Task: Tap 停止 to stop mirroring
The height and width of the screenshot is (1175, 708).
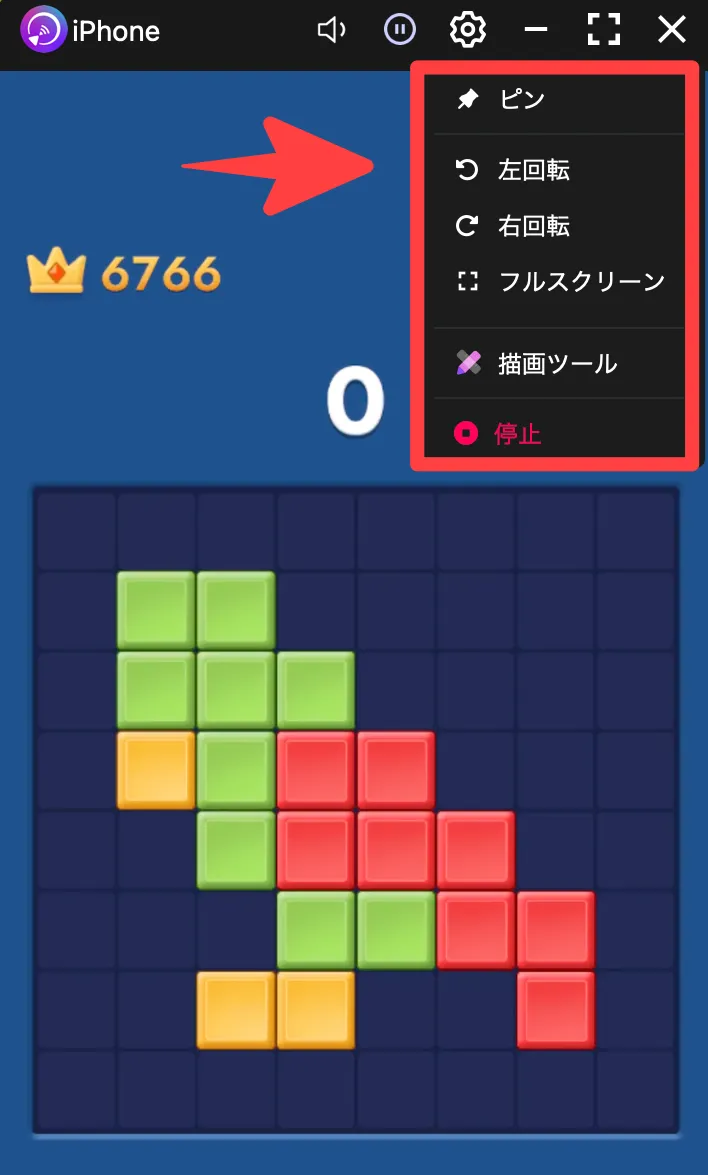Action: tap(517, 434)
